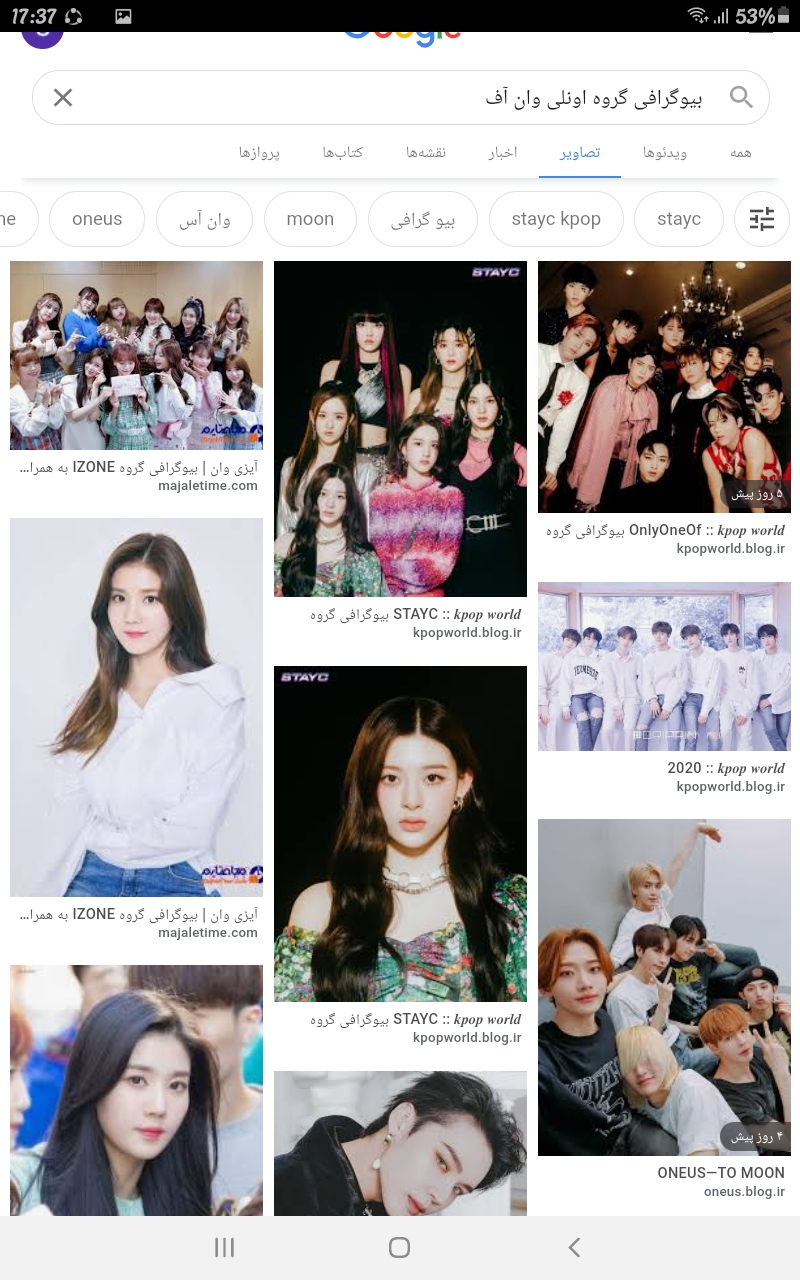Image resolution: width=800 pixels, height=1280 pixels.
Task: Open the IZONE group photo result
Action: 136,355
